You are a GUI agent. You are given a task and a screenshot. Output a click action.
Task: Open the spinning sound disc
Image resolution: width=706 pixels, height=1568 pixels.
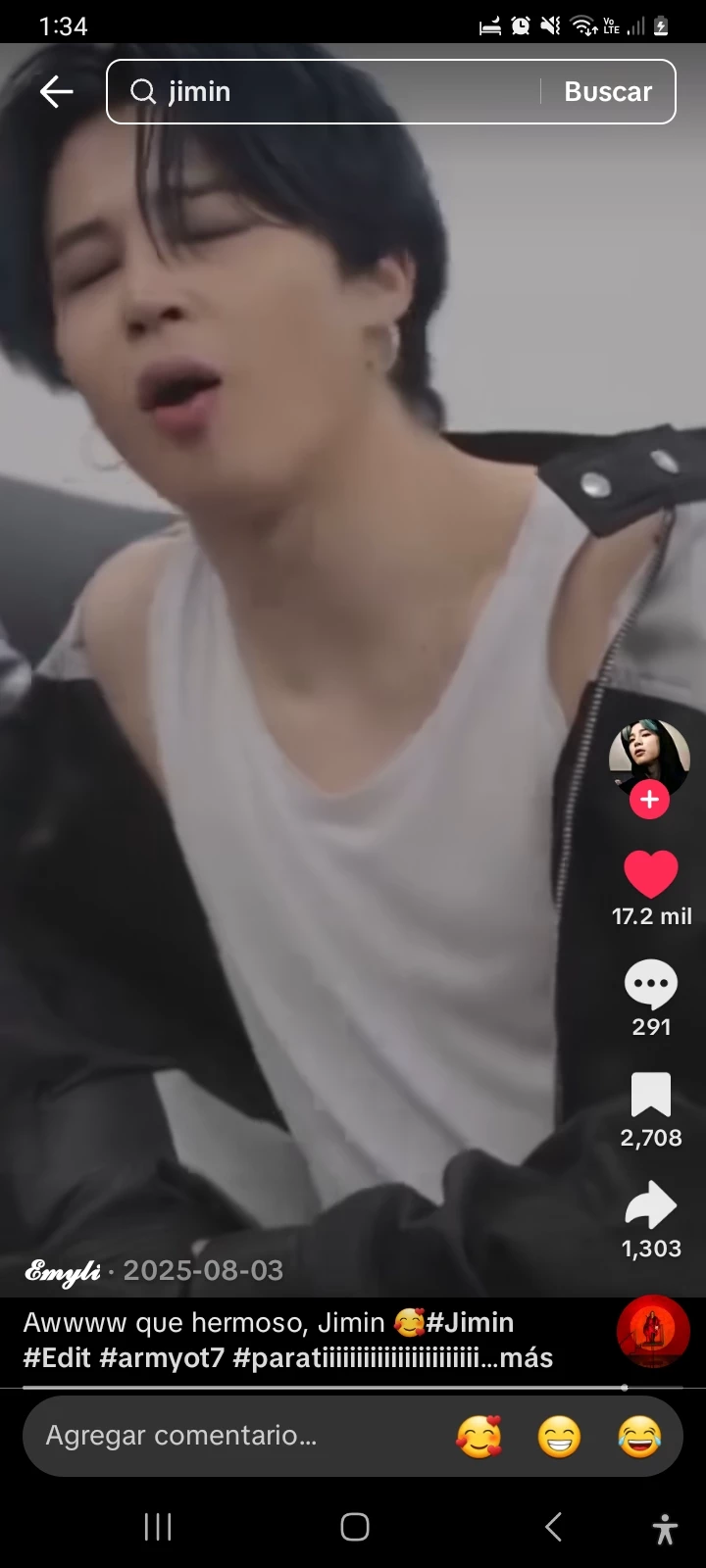click(x=653, y=1332)
